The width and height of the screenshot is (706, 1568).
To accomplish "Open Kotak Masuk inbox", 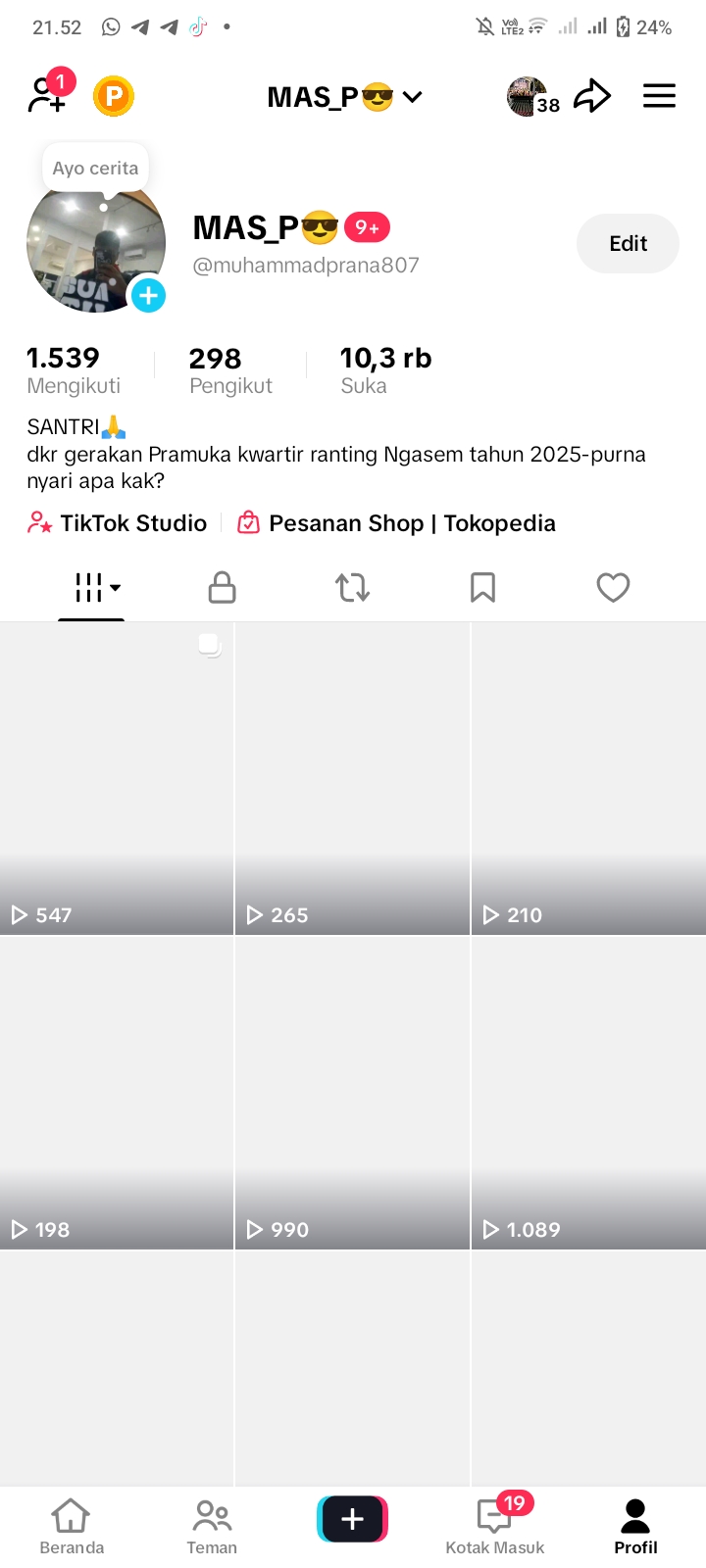I will pos(495,1527).
